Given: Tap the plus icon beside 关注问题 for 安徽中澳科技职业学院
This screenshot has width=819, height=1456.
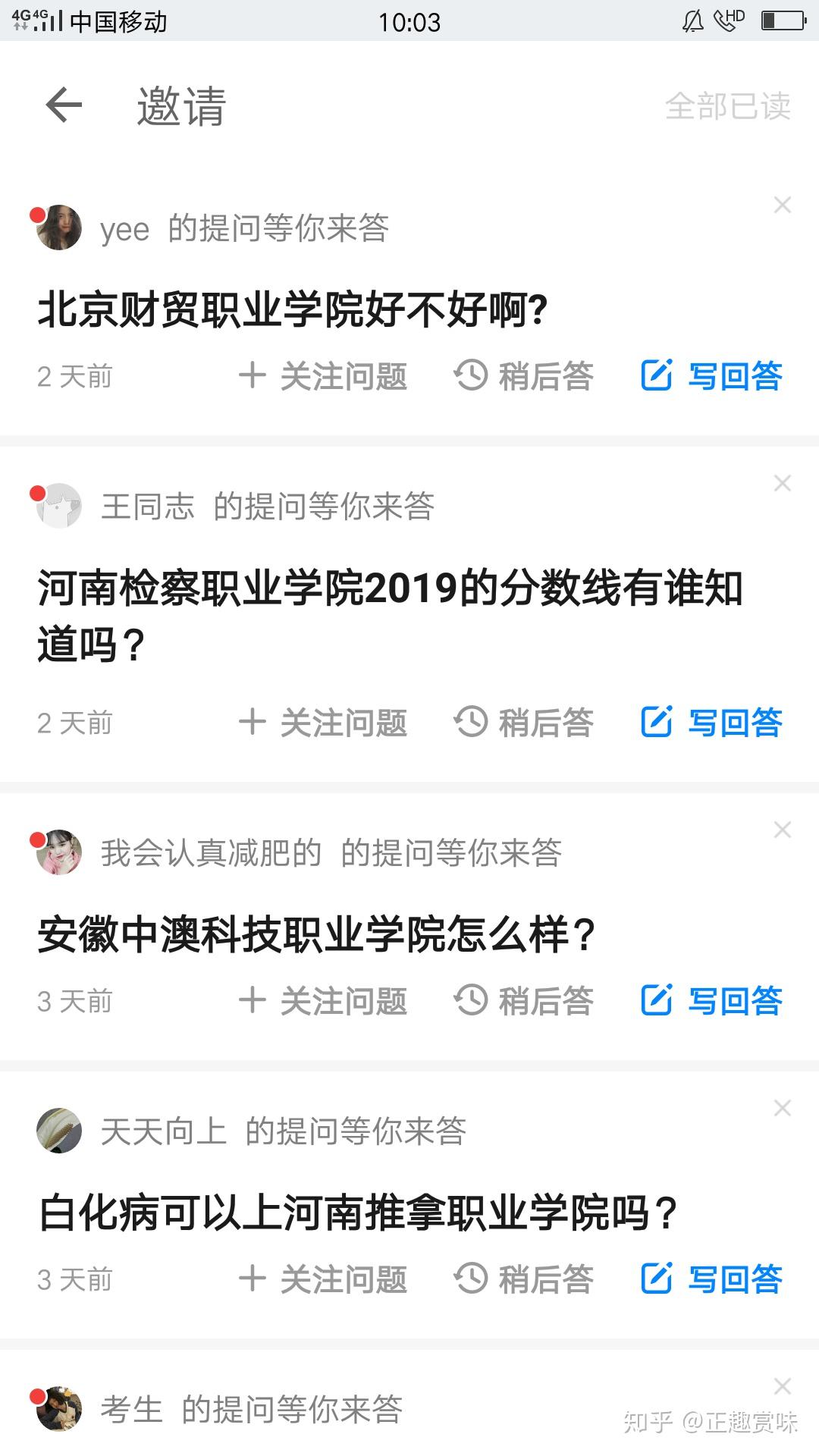Looking at the screenshot, I should [x=253, y=1000].
